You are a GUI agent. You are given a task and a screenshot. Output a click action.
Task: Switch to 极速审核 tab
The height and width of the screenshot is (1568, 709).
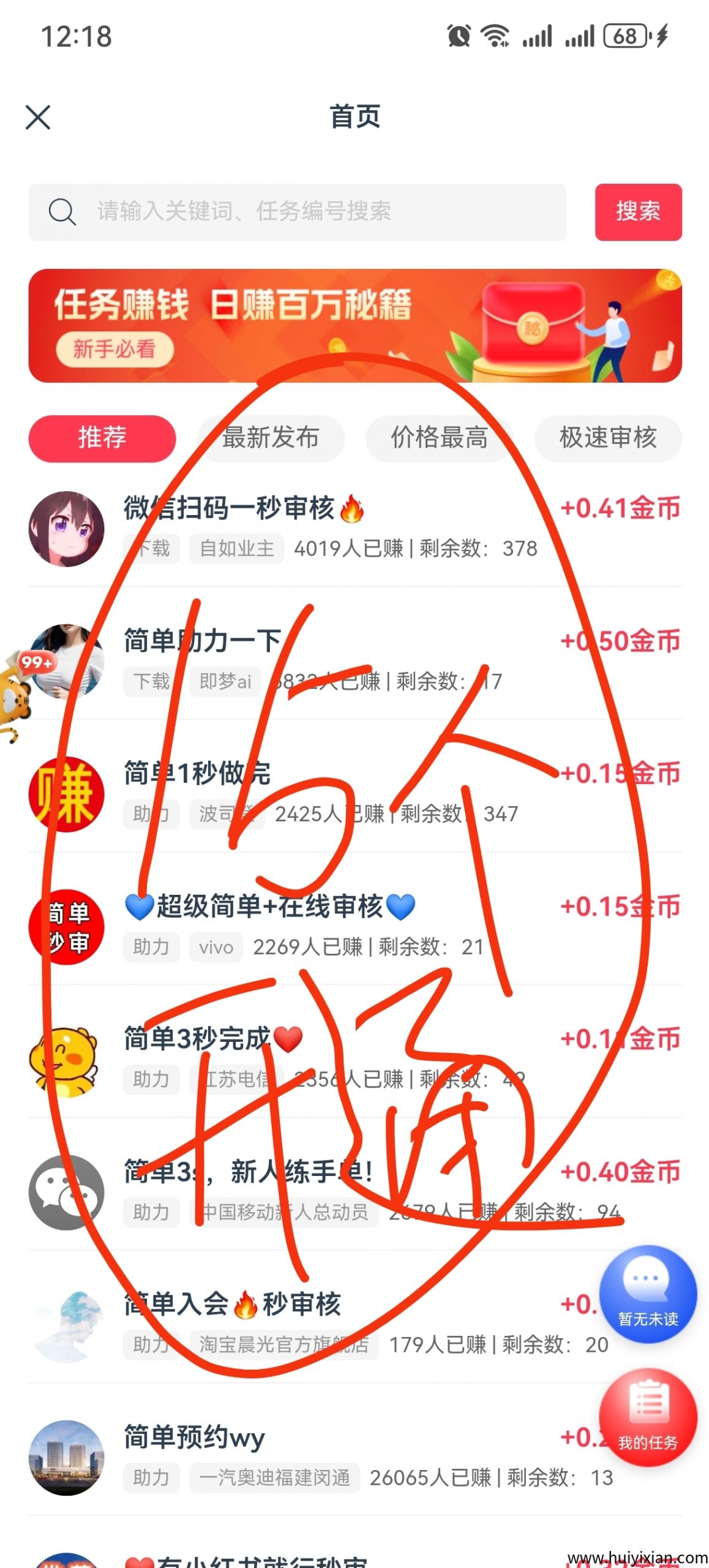pos(607,438)
